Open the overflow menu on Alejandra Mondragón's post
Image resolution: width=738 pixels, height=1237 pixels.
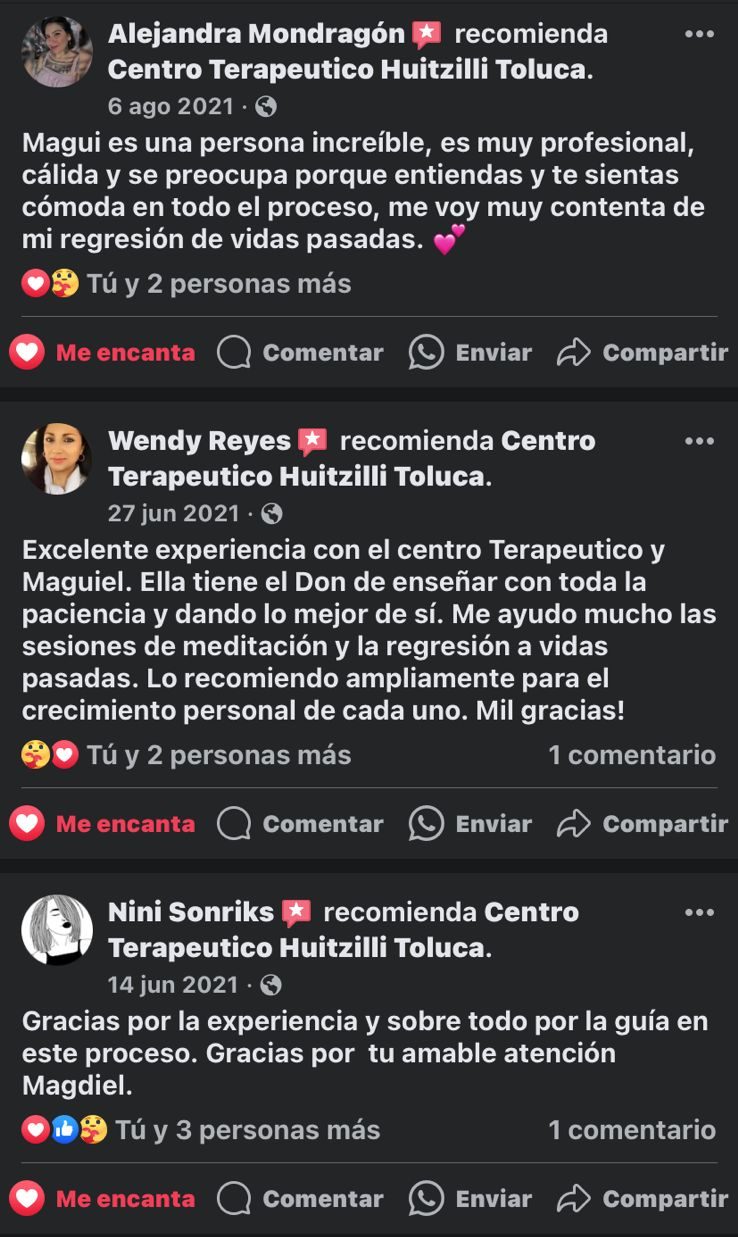coord(699,34)
